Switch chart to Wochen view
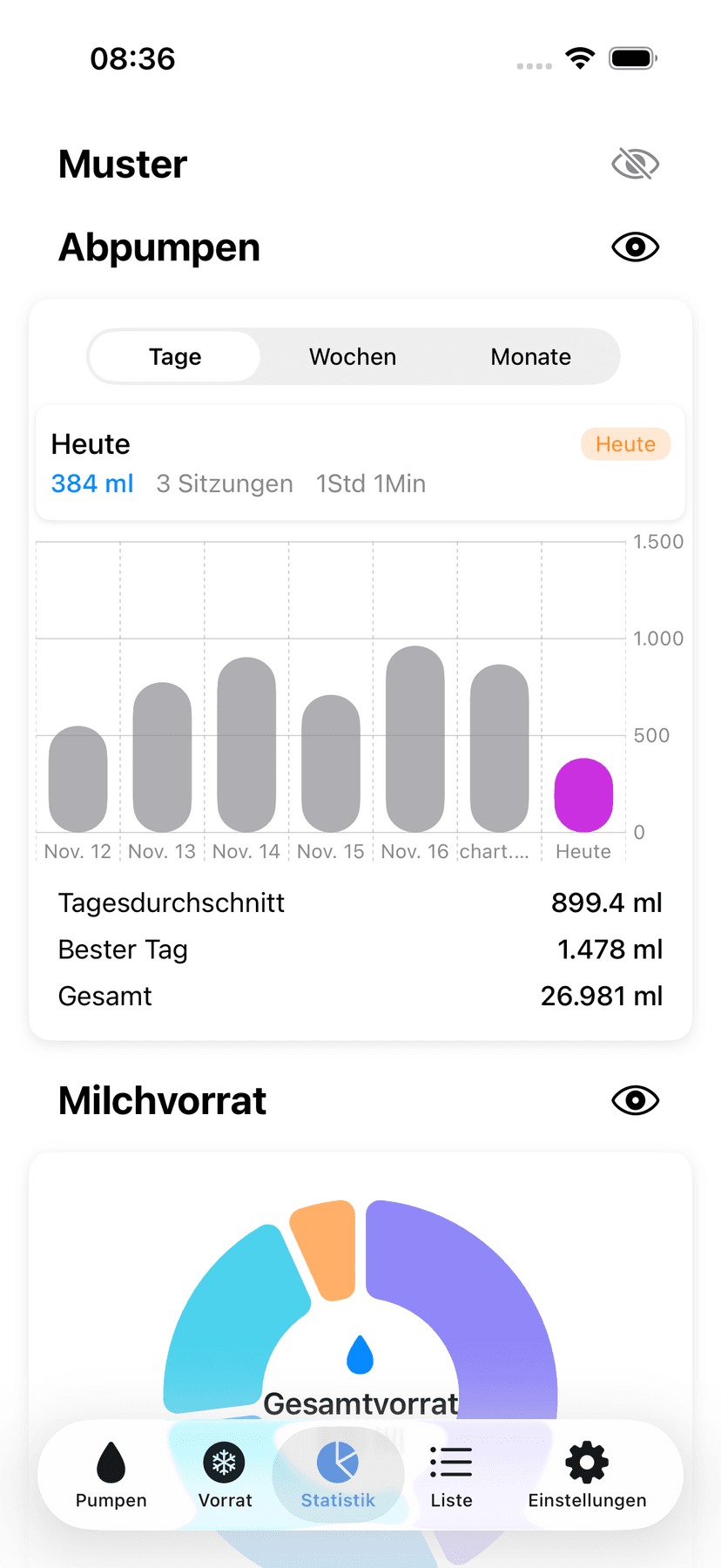 (353, 356)
